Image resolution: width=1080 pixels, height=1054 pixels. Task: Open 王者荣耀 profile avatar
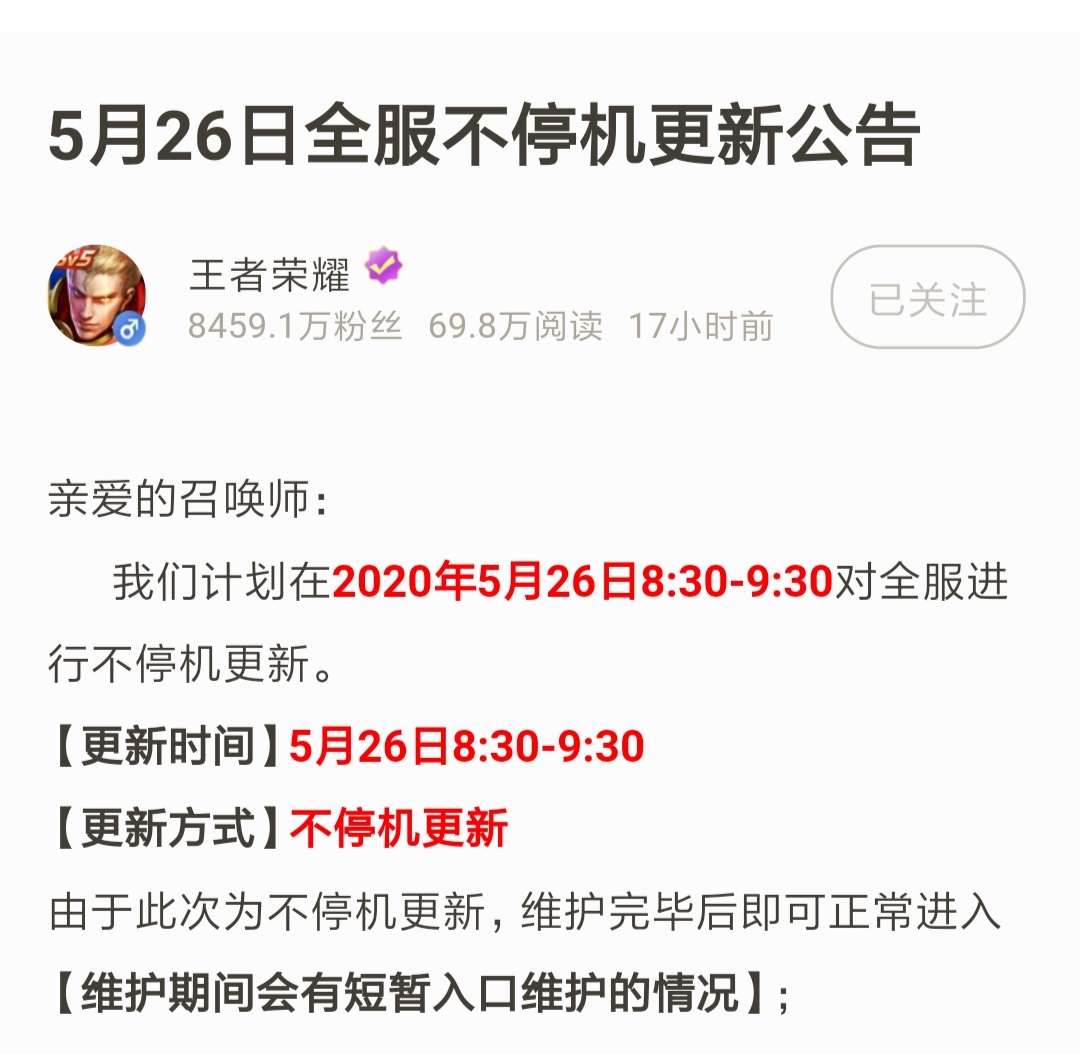[97, 296]
